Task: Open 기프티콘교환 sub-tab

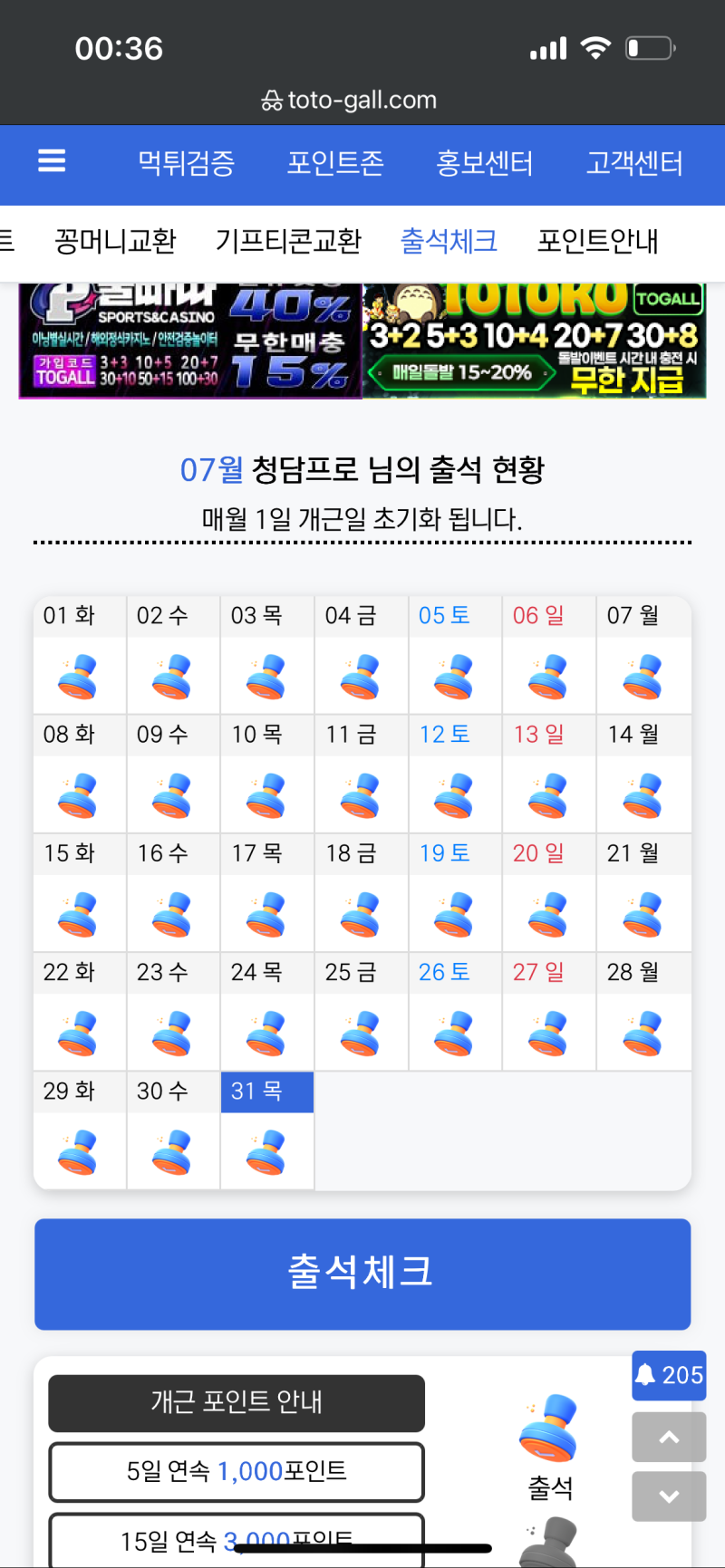Action: coord(288,241)
